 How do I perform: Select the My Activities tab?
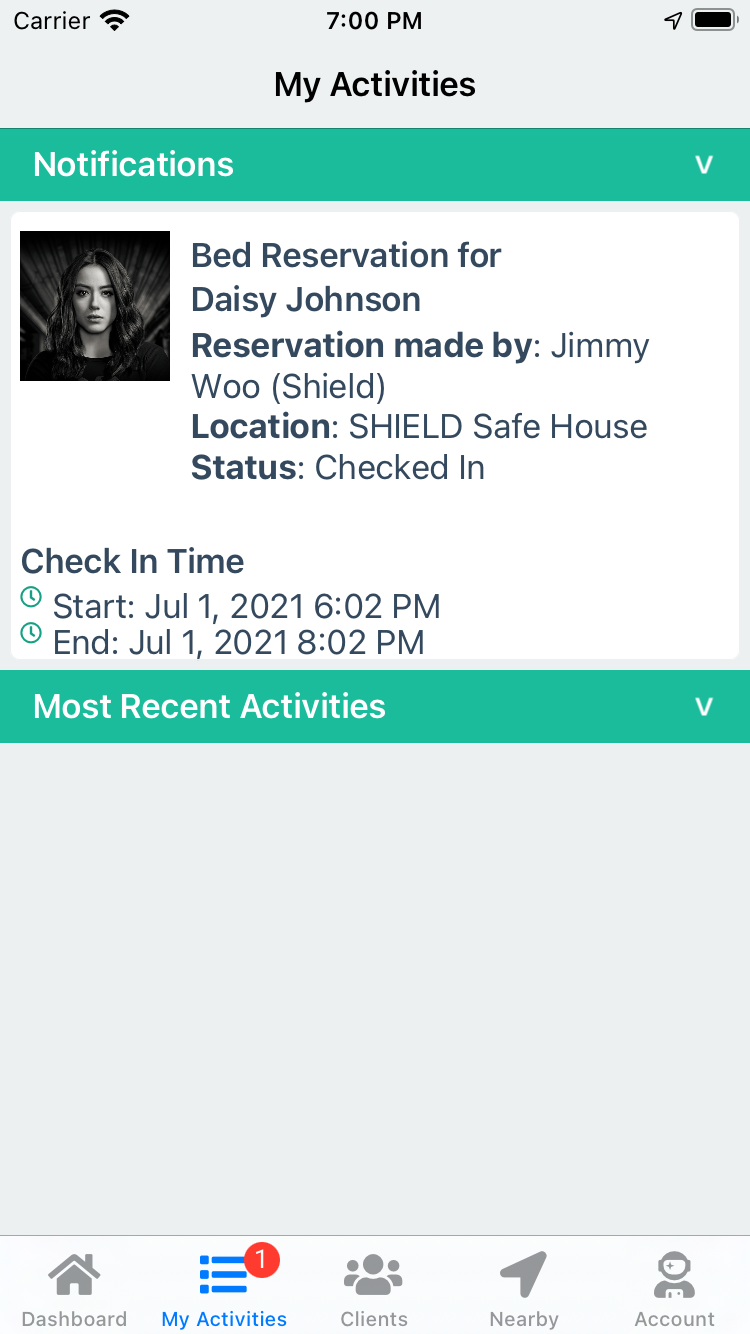pyautogui.click(x=224, y=1290)
